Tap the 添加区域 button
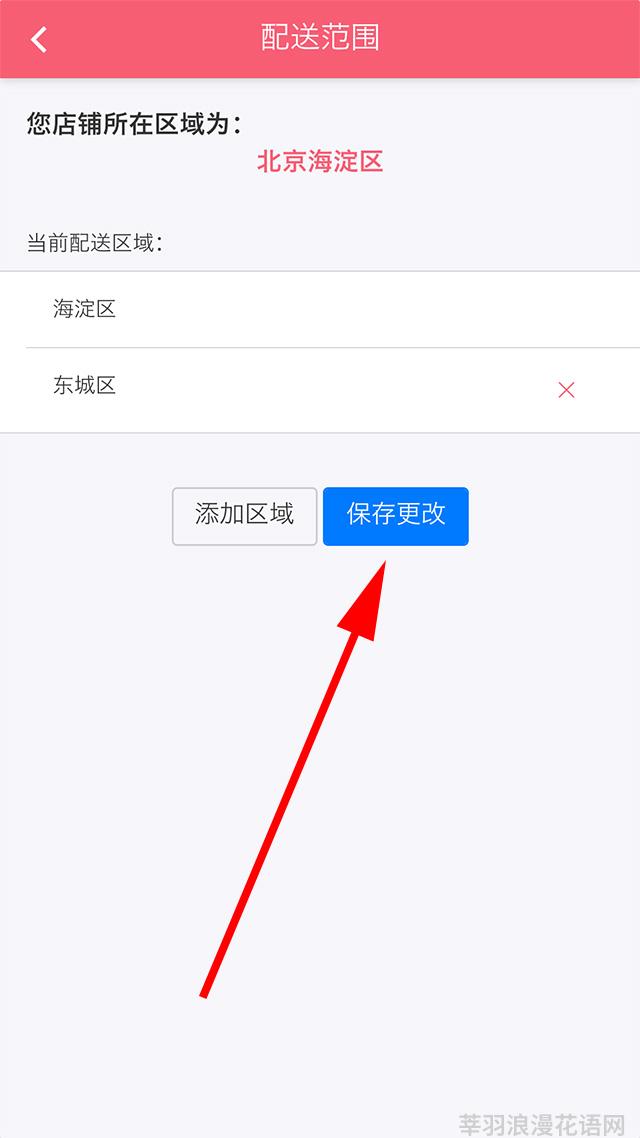 point(245,516)
